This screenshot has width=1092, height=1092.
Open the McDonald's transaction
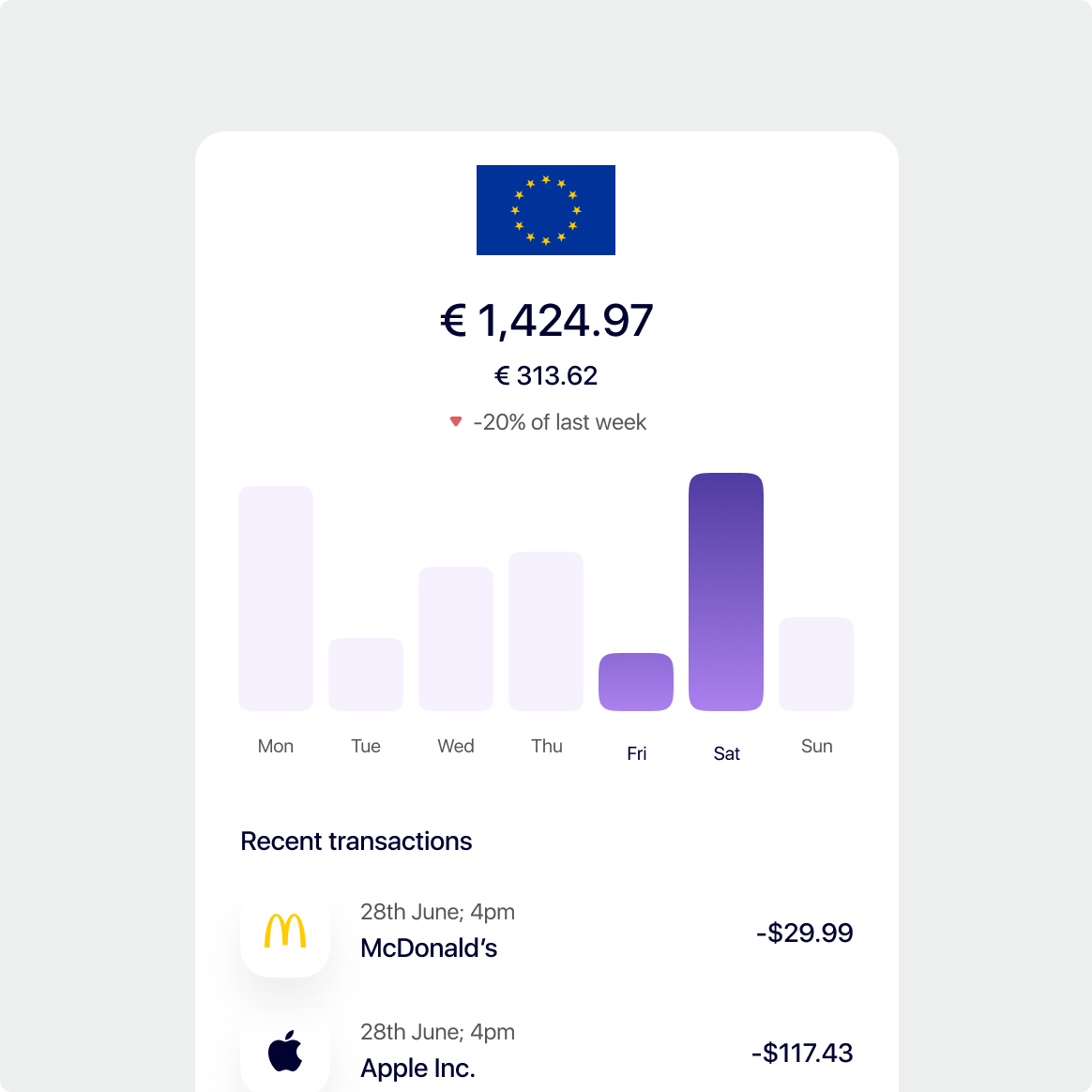pos(546,932)
